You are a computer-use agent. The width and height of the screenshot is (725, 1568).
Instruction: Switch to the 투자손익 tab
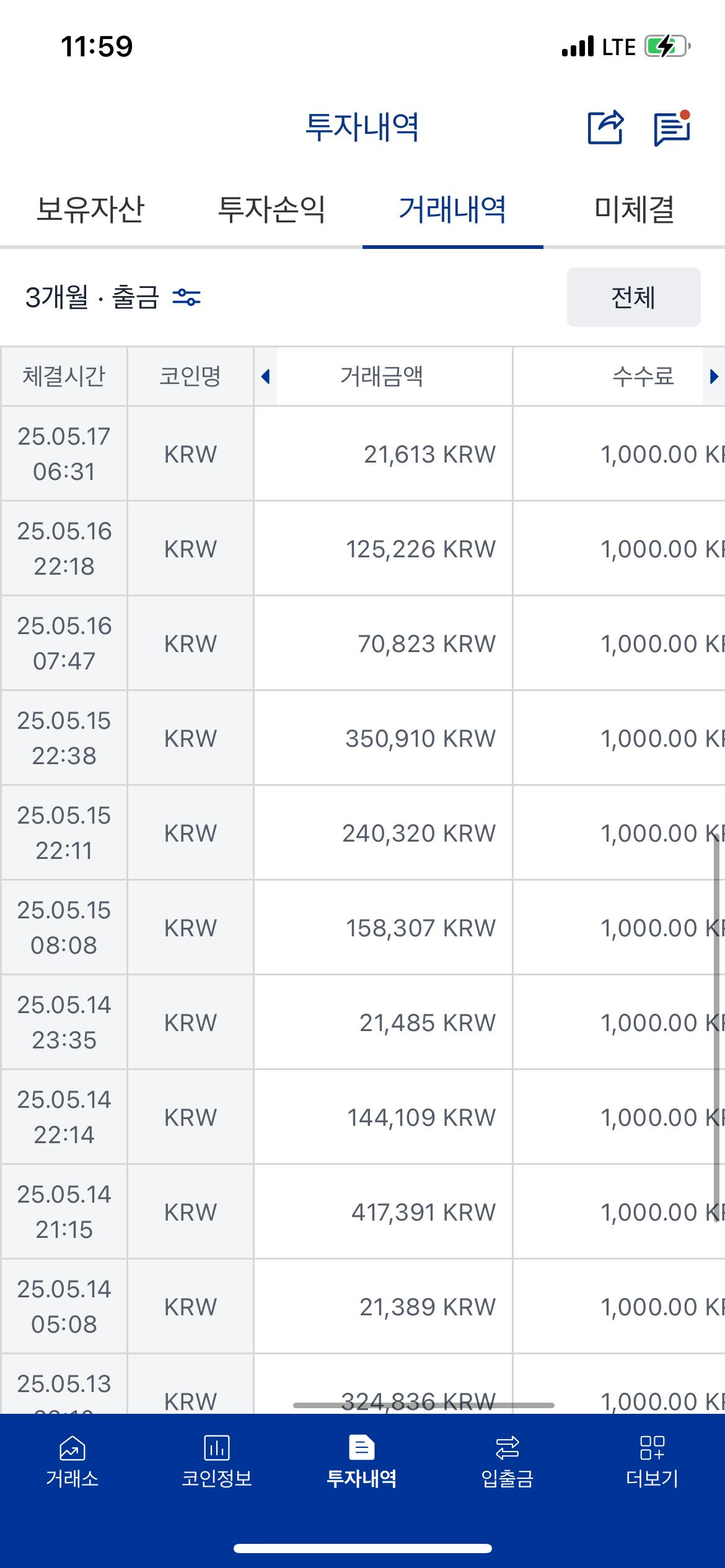(271, 209)
